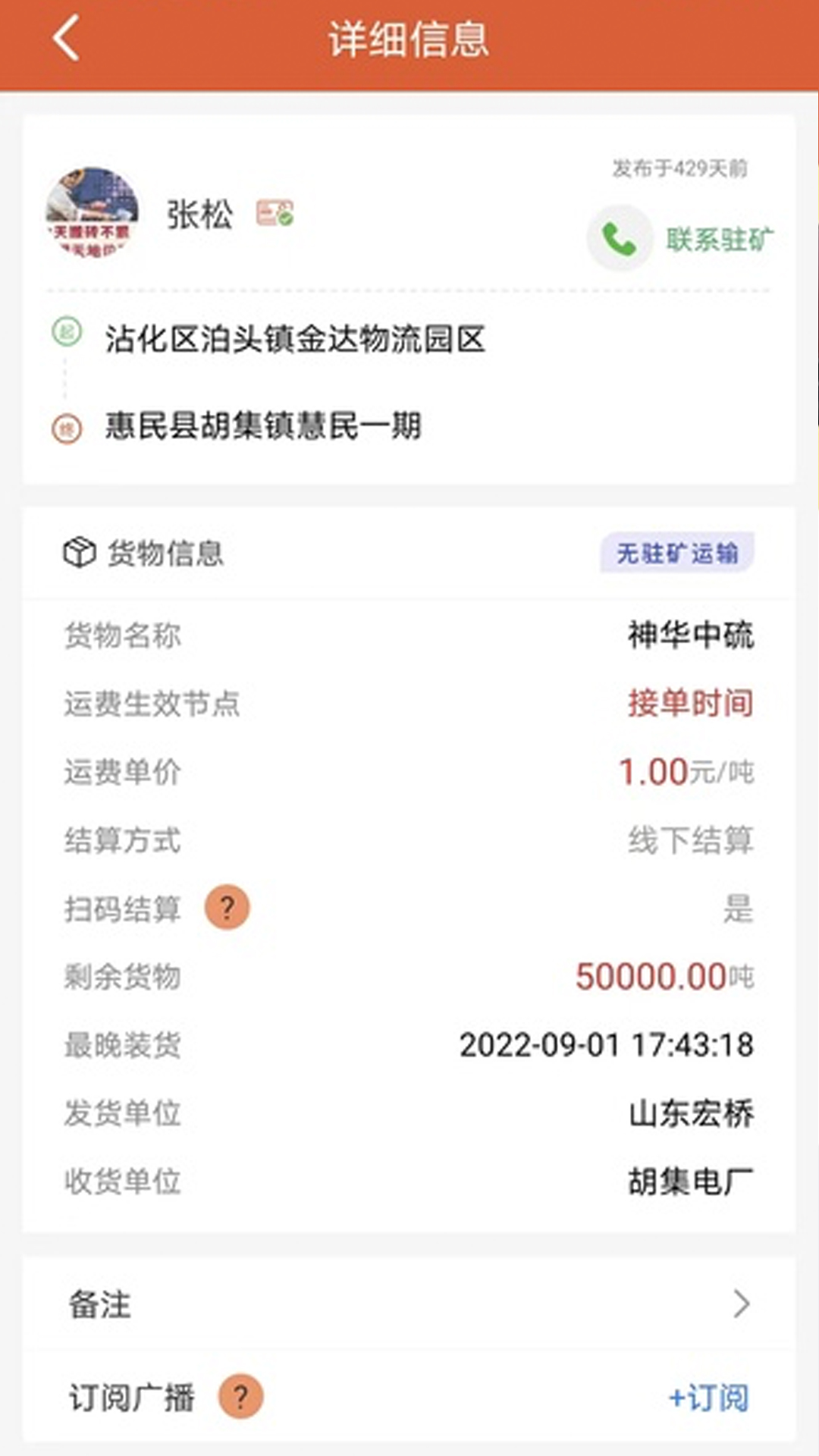
Task: Open the 扫码结算 help question mark
Action: coord(227,907)
